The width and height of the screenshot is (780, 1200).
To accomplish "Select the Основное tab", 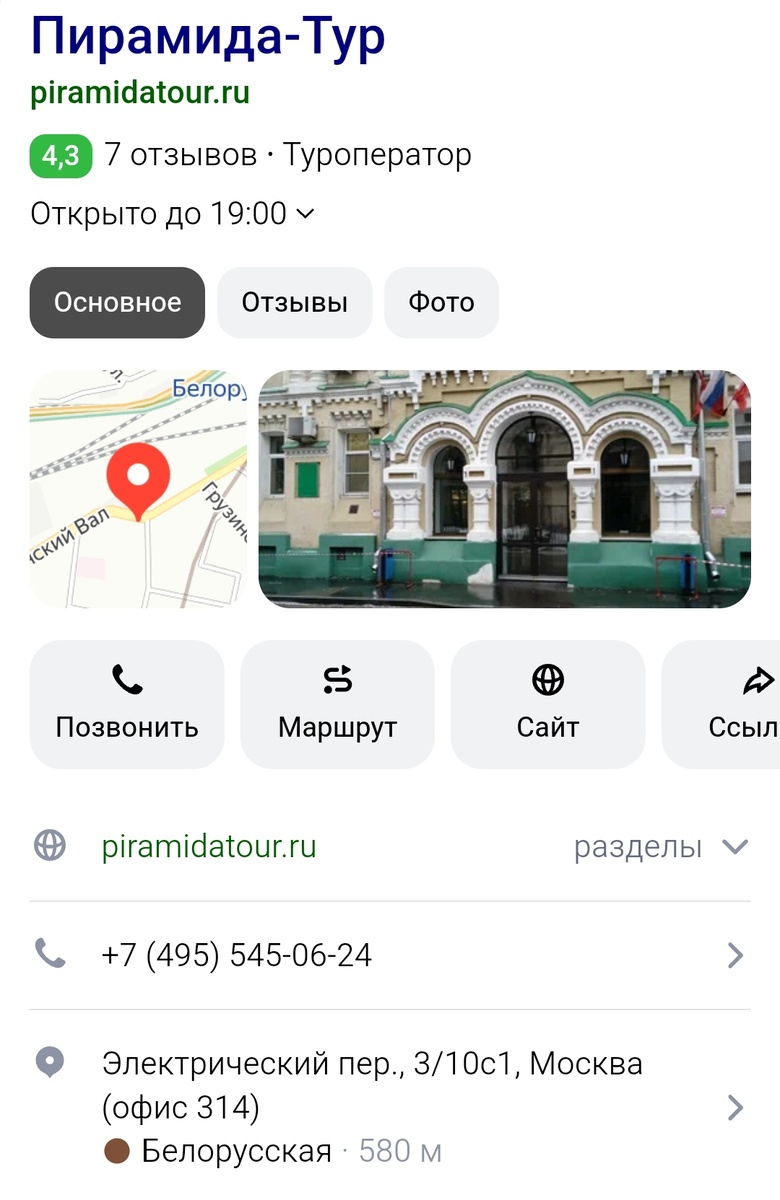I will (x=116, y=302).
